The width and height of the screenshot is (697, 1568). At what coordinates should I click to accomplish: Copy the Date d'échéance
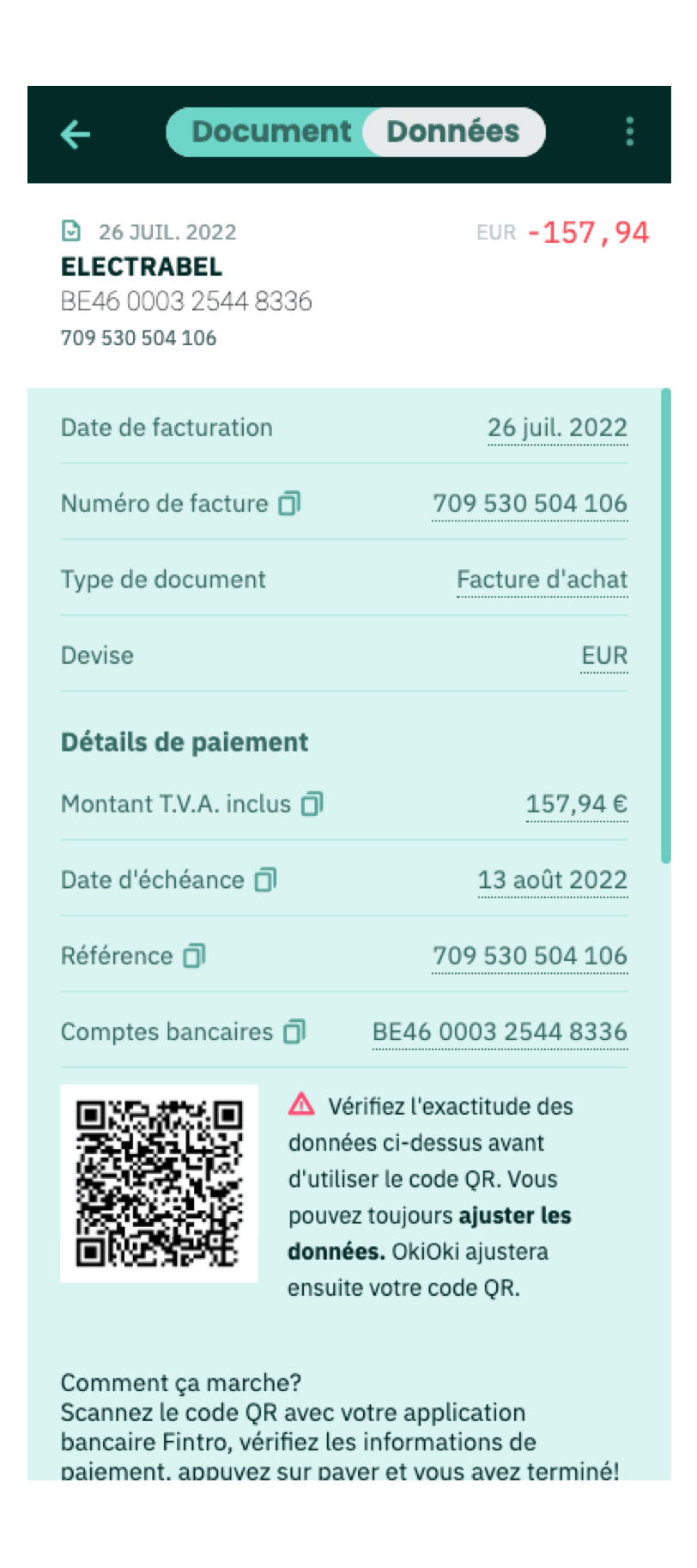point(266,879)
